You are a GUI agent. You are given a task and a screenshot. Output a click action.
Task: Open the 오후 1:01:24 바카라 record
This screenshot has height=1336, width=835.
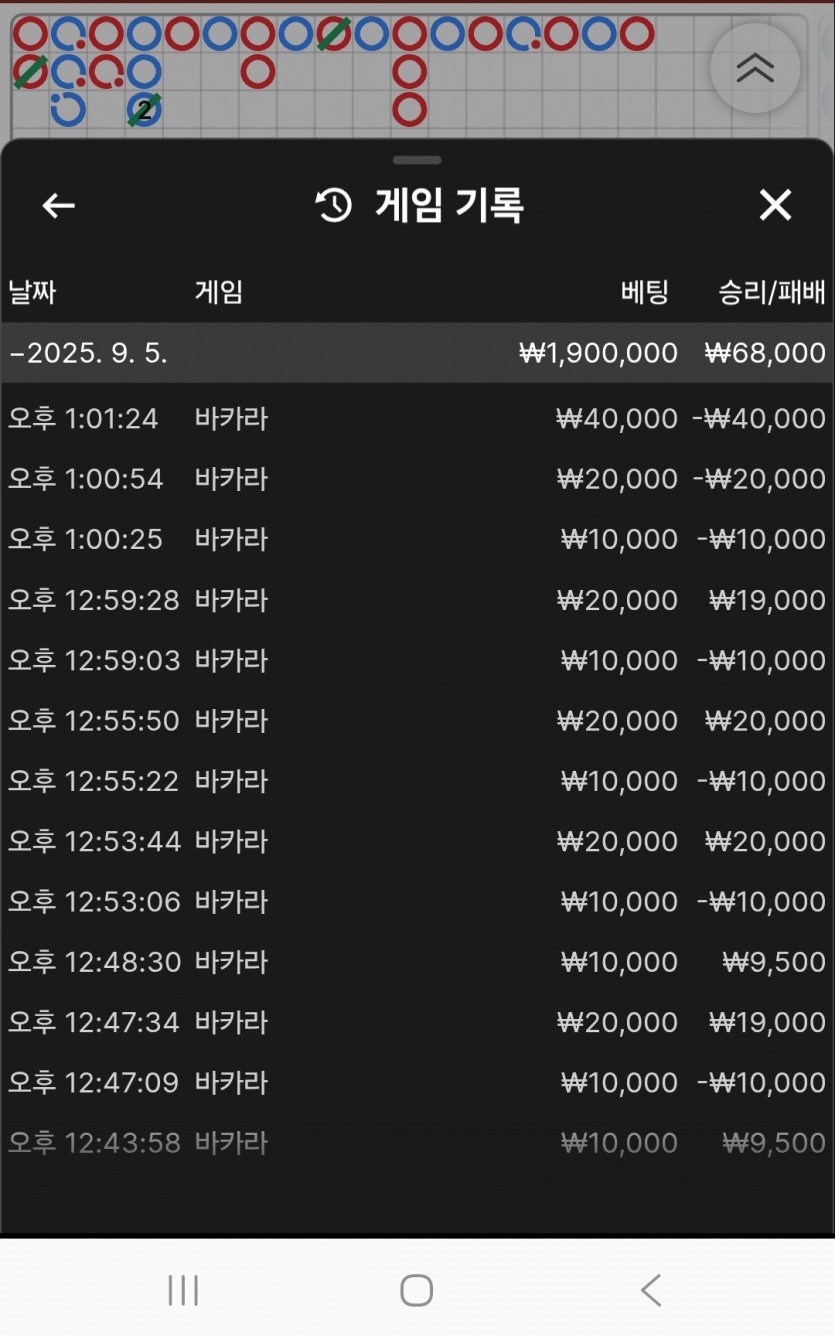pyautogui.click(x=417, y=418)
